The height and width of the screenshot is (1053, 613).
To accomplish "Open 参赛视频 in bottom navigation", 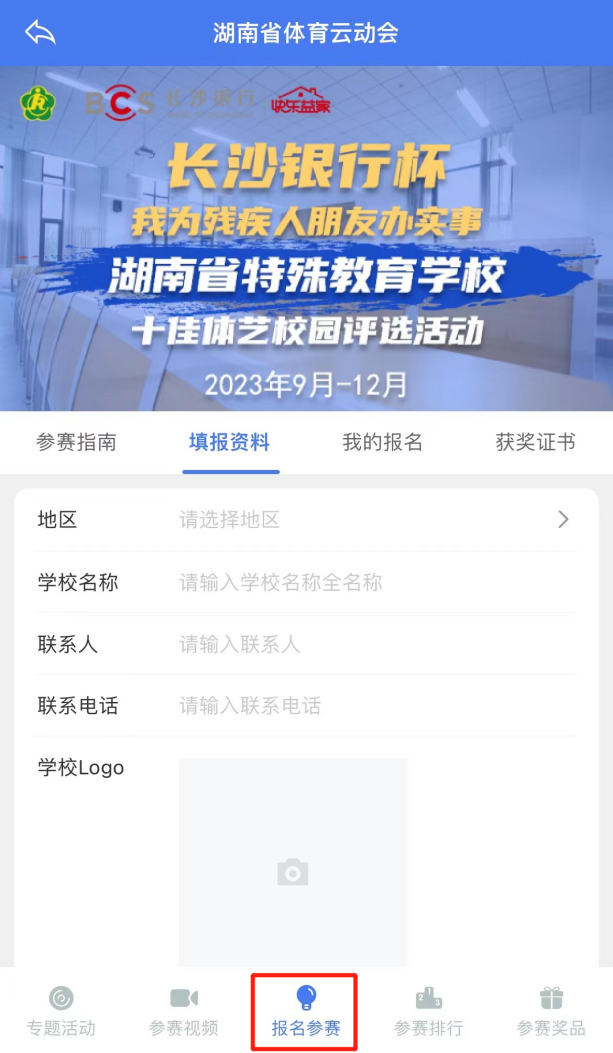I will point(184,1011).
